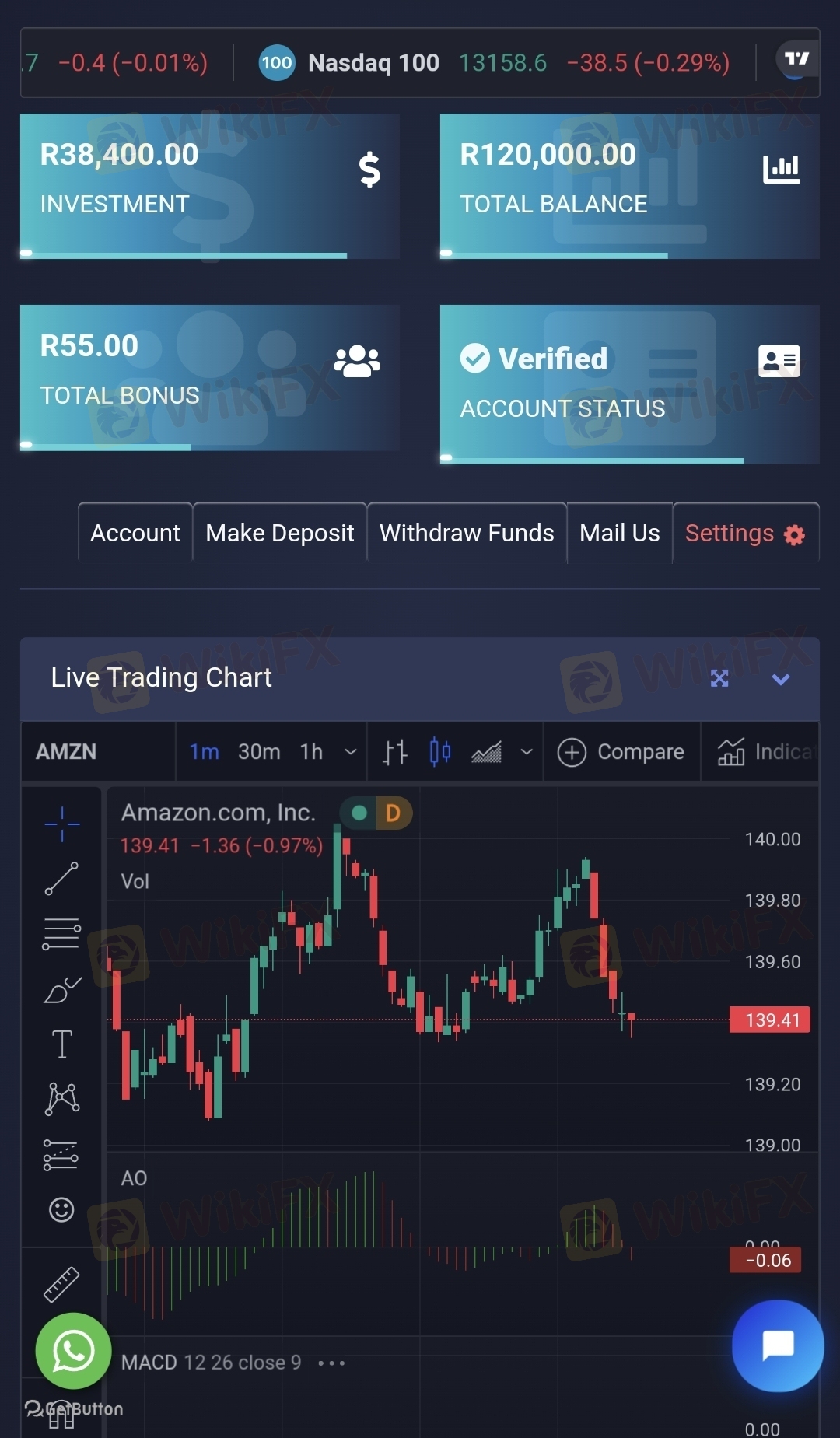Open MACD indicator options dots
840x1438 pixels.
pos(331,1363)
